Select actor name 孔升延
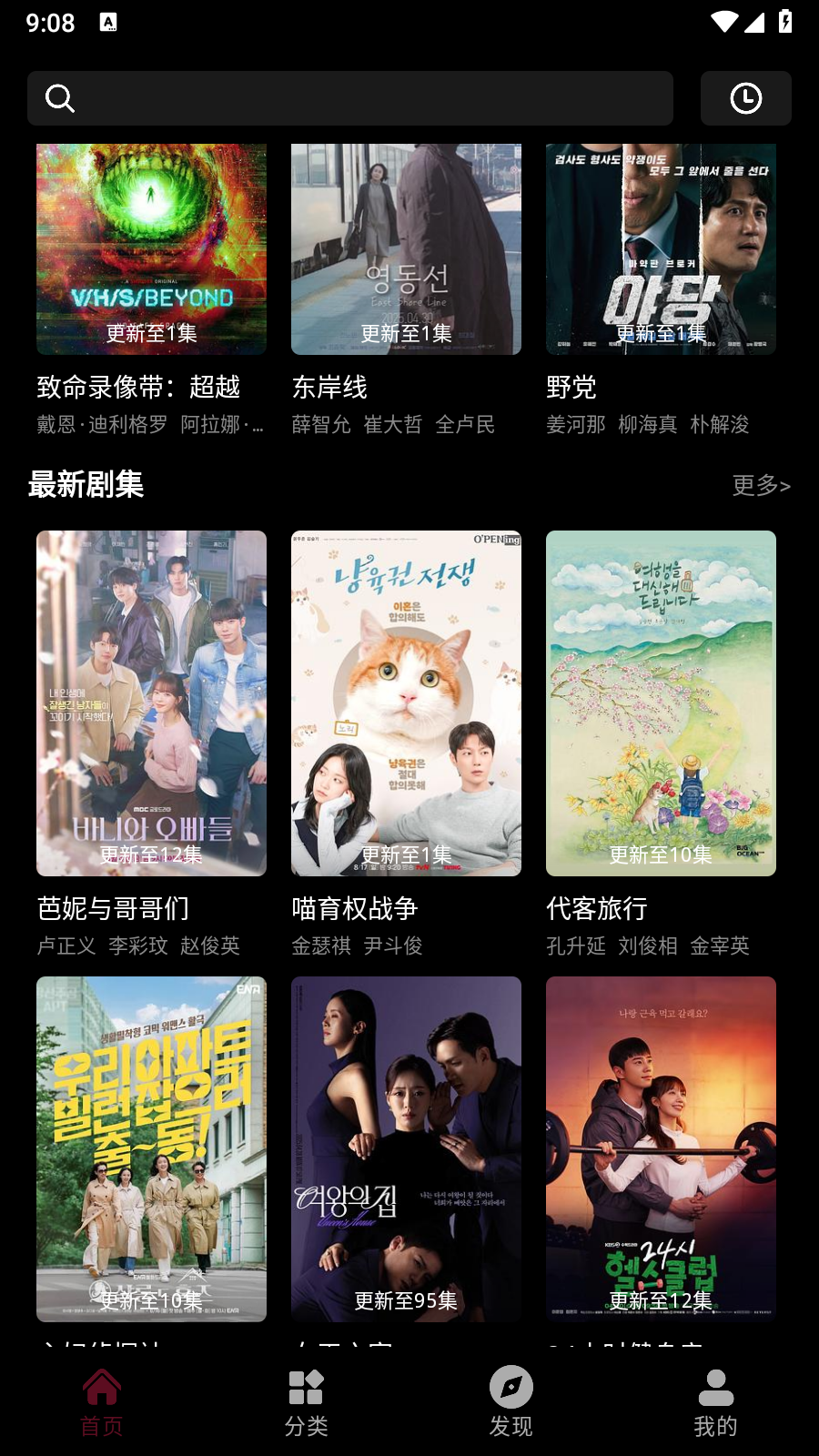Screen dimensions: 819x1456 click(x=574, y=946)
